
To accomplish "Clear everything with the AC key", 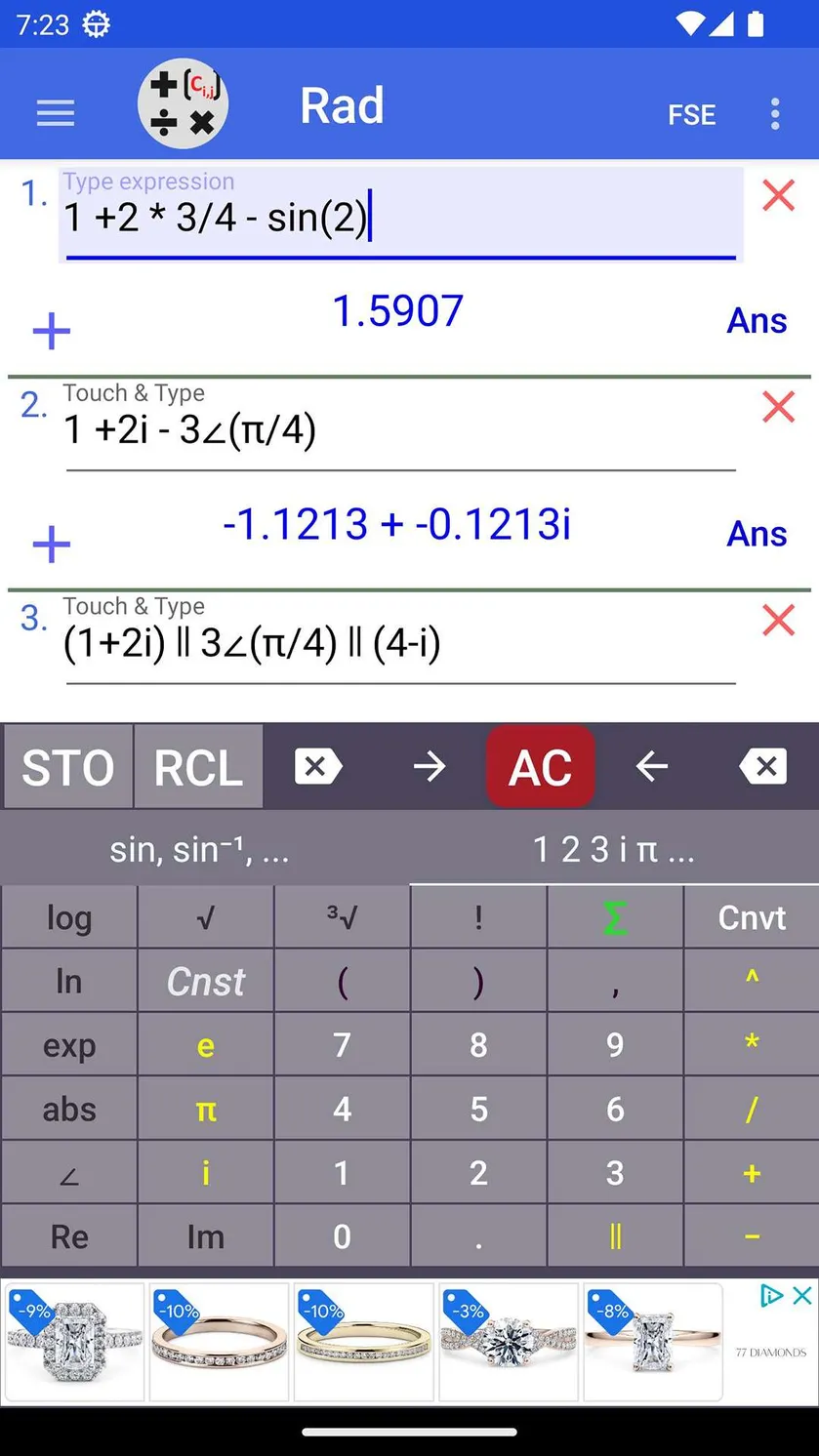I will coord(541,766).
